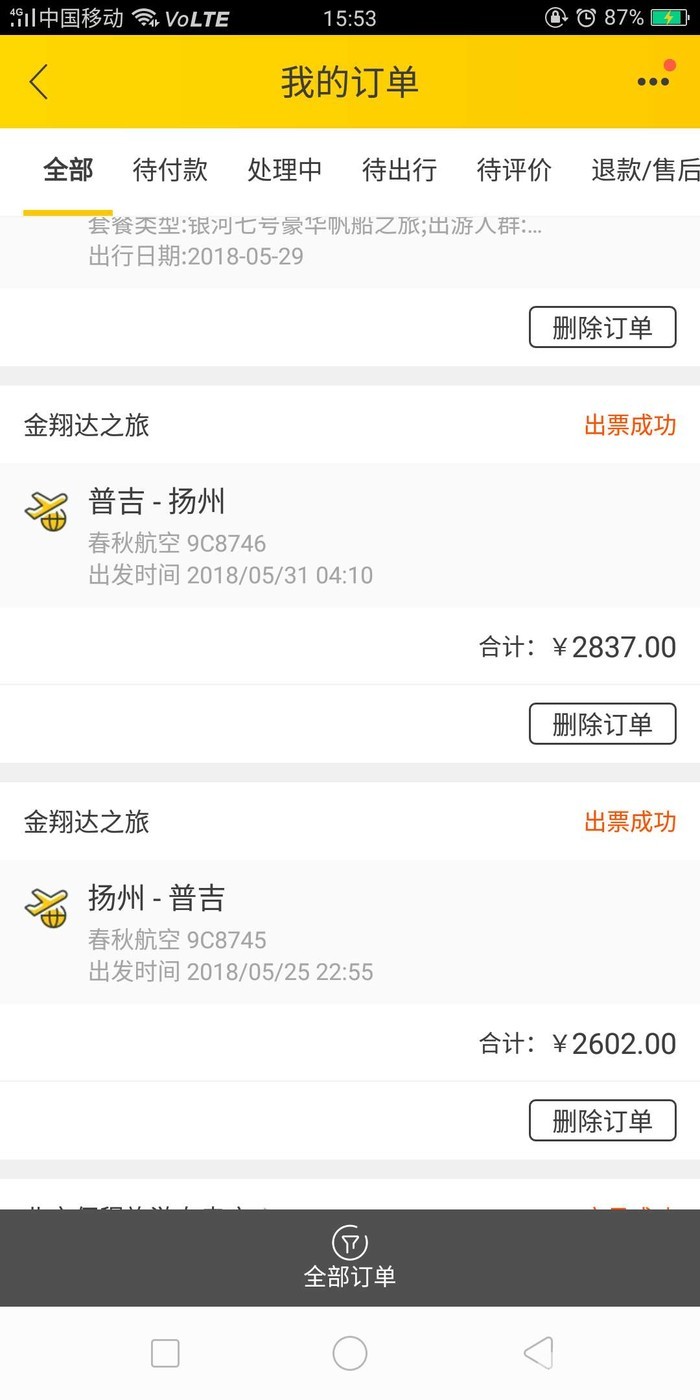Switch to the 待评价 tab
The width and height of the screenshot is (700, 1400).
[514, 170]
